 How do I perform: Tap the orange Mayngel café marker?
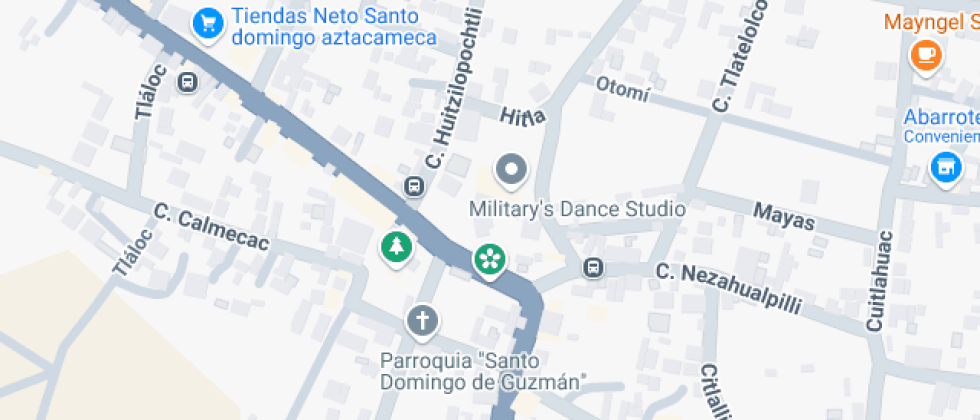[x=926, y=54]
